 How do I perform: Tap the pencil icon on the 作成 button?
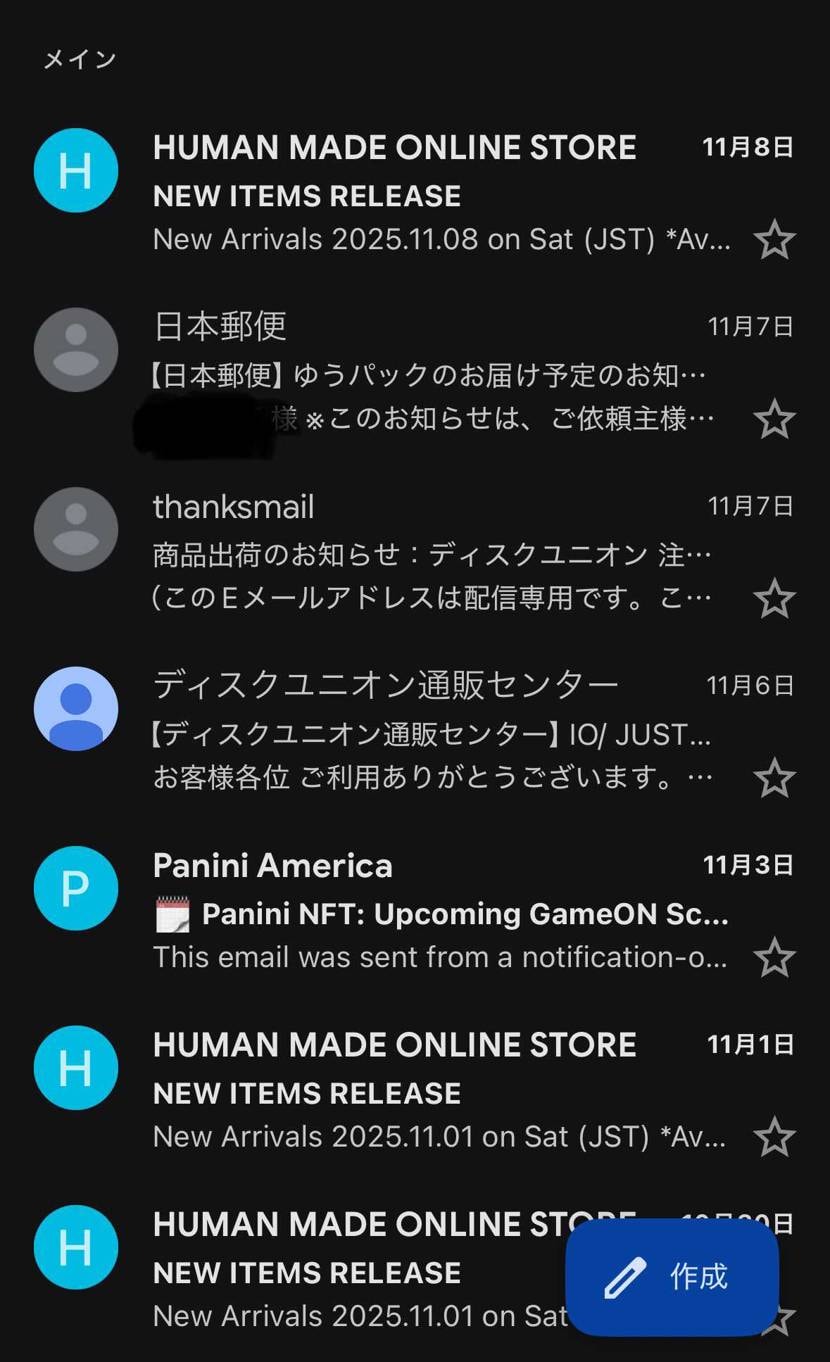pos(625,1277)
